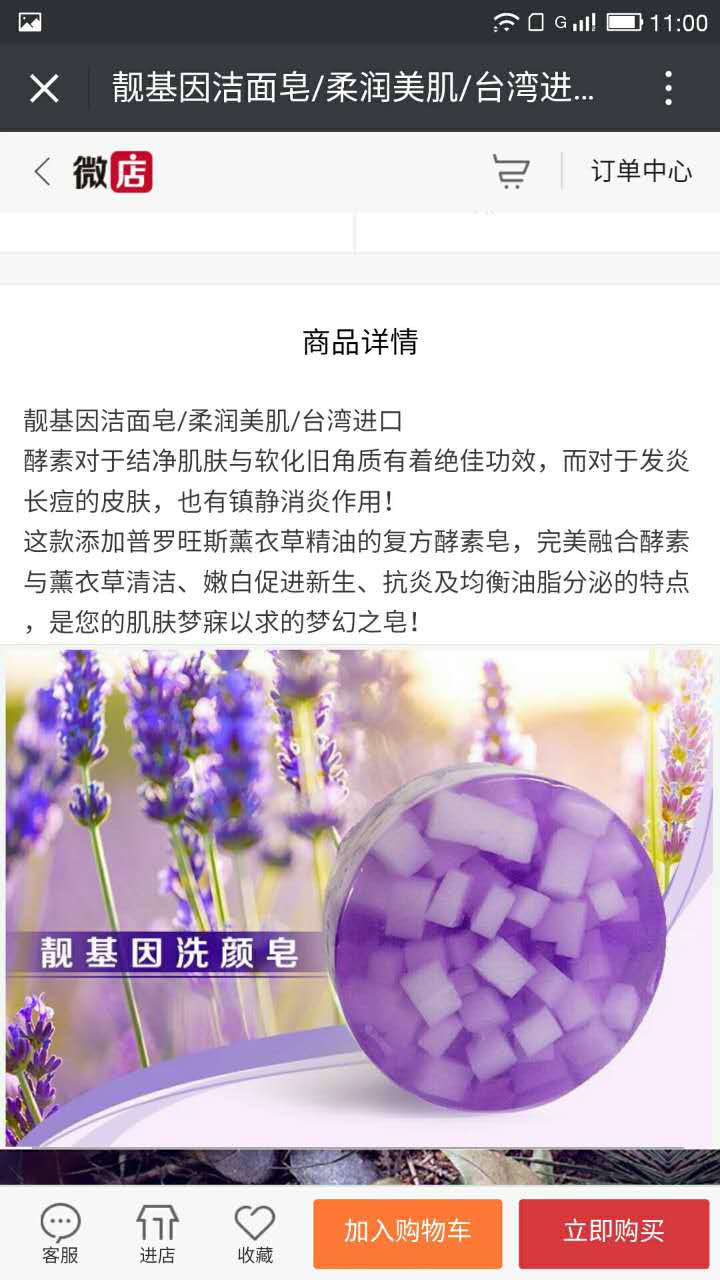Open the shopping cart icon

click(511, 172)
